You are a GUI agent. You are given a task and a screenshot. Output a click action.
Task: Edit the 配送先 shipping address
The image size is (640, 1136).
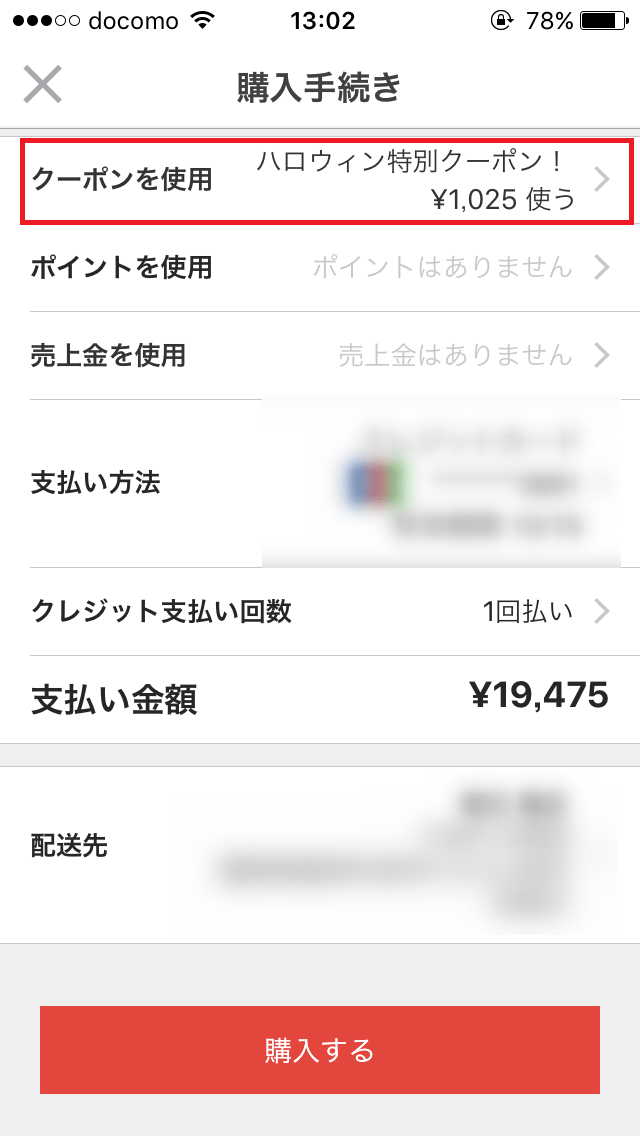[x=320, y=848]
